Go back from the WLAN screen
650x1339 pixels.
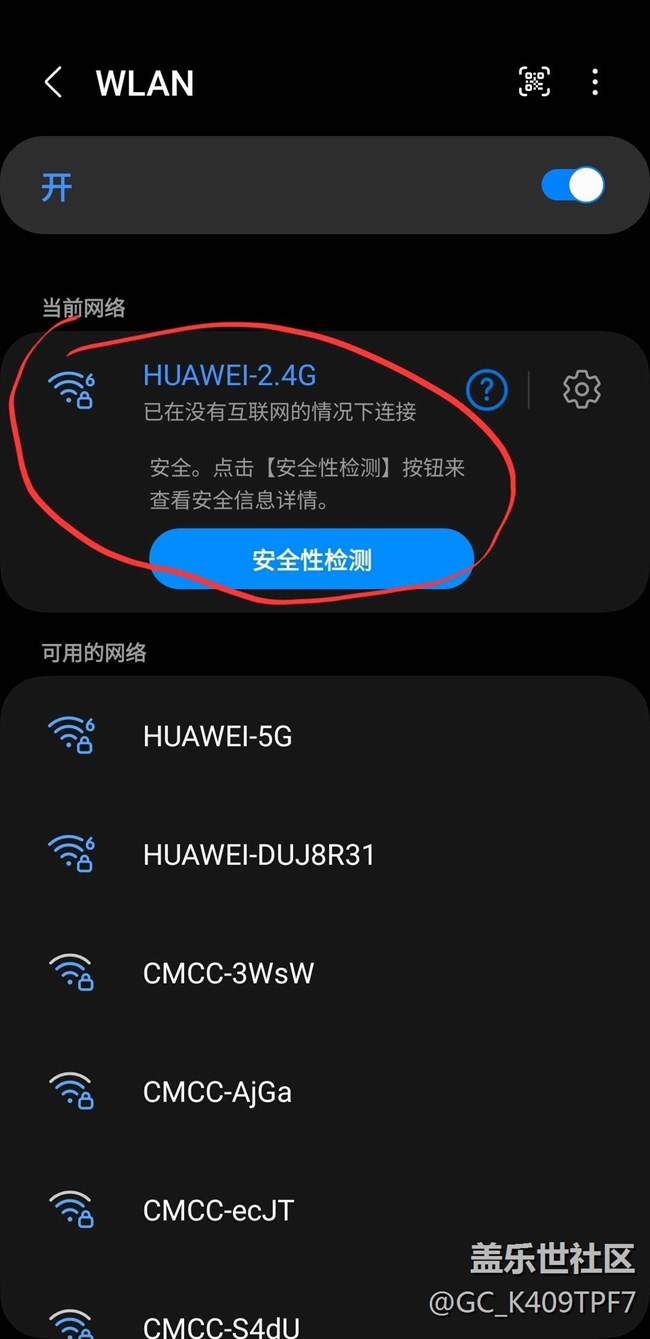(x=54, y=83)
